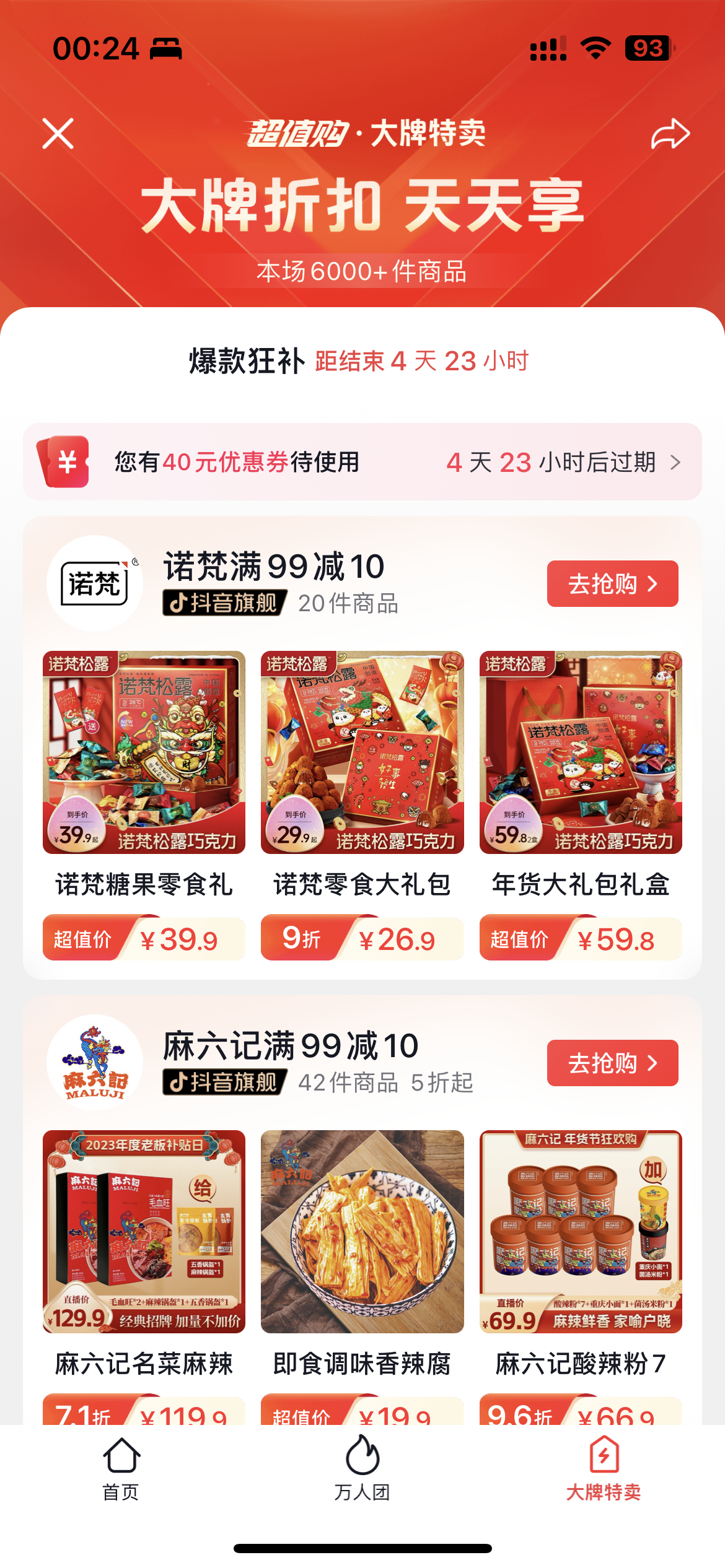The height and width of the screenshot is (1568, 725).
Task: Switch to the 万人团 tab
Action: click(362, 1468)
